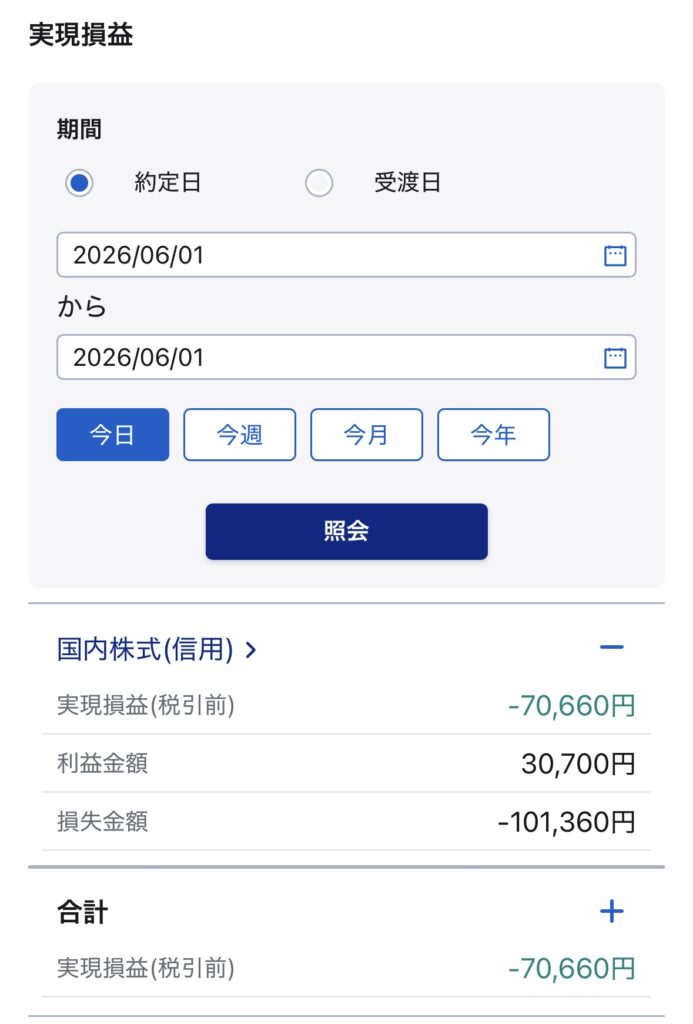The image size is (693, 1024).
Task: Open 国内株式(信用) details link
Action: pos(157,649)
